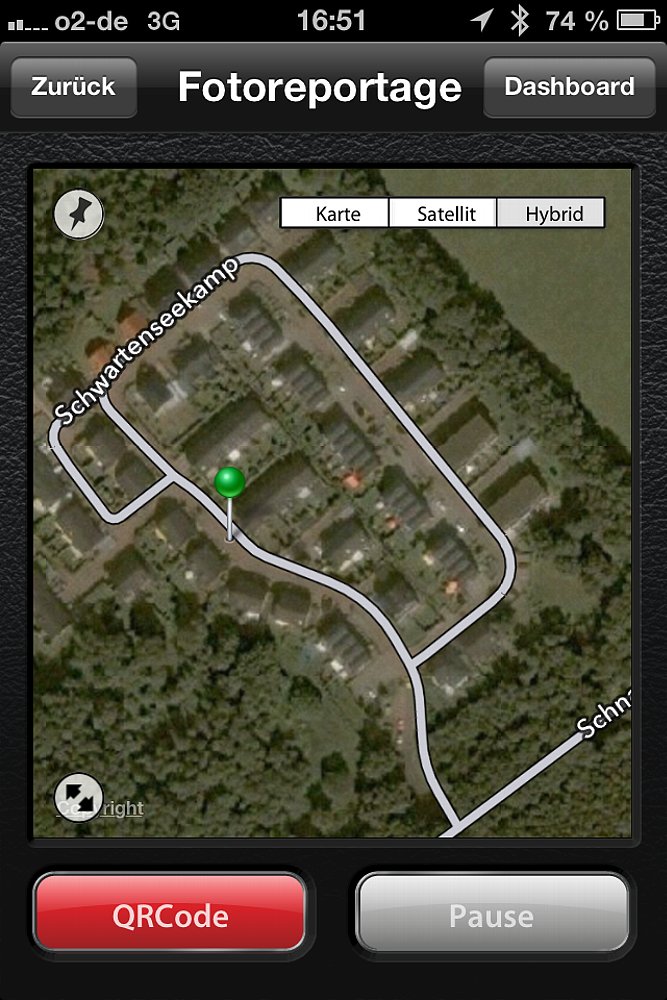Open the QRCode scanner

[169, 915]
